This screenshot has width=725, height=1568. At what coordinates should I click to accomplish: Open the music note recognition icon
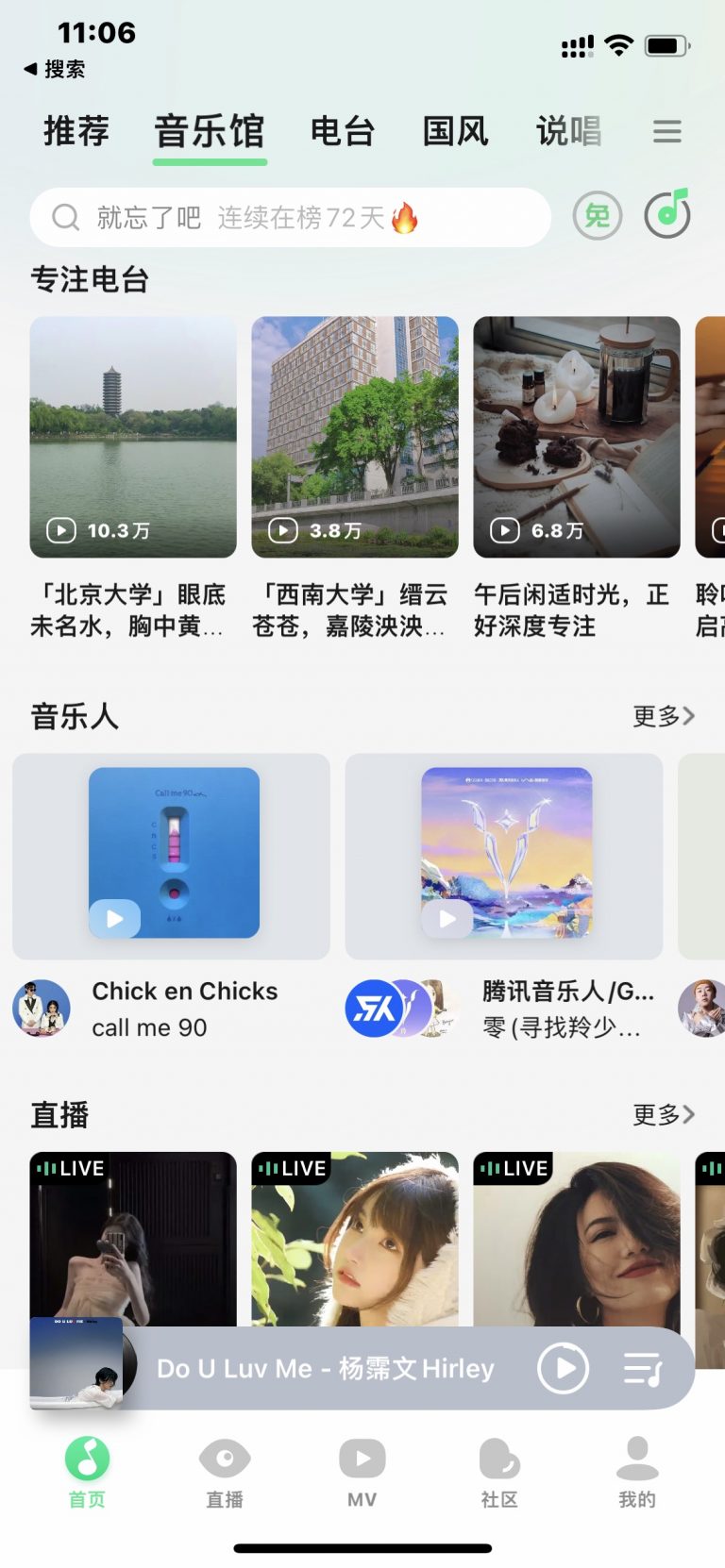point(667,214)
